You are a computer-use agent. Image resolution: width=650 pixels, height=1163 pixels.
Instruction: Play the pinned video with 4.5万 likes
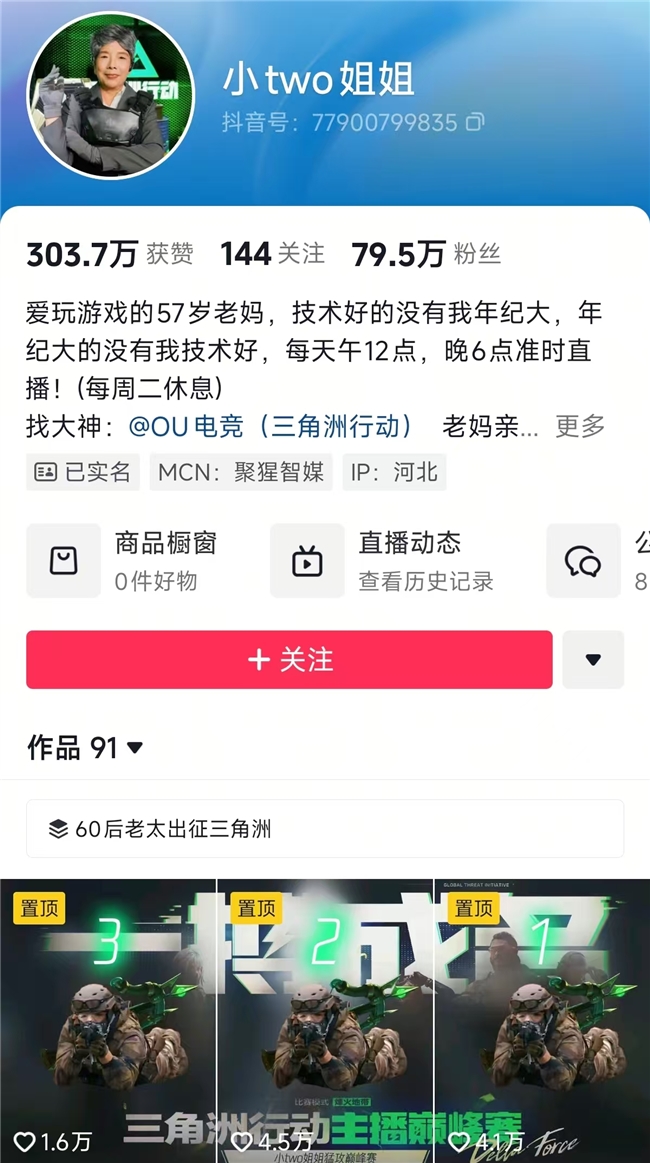tap(325, 1020)
